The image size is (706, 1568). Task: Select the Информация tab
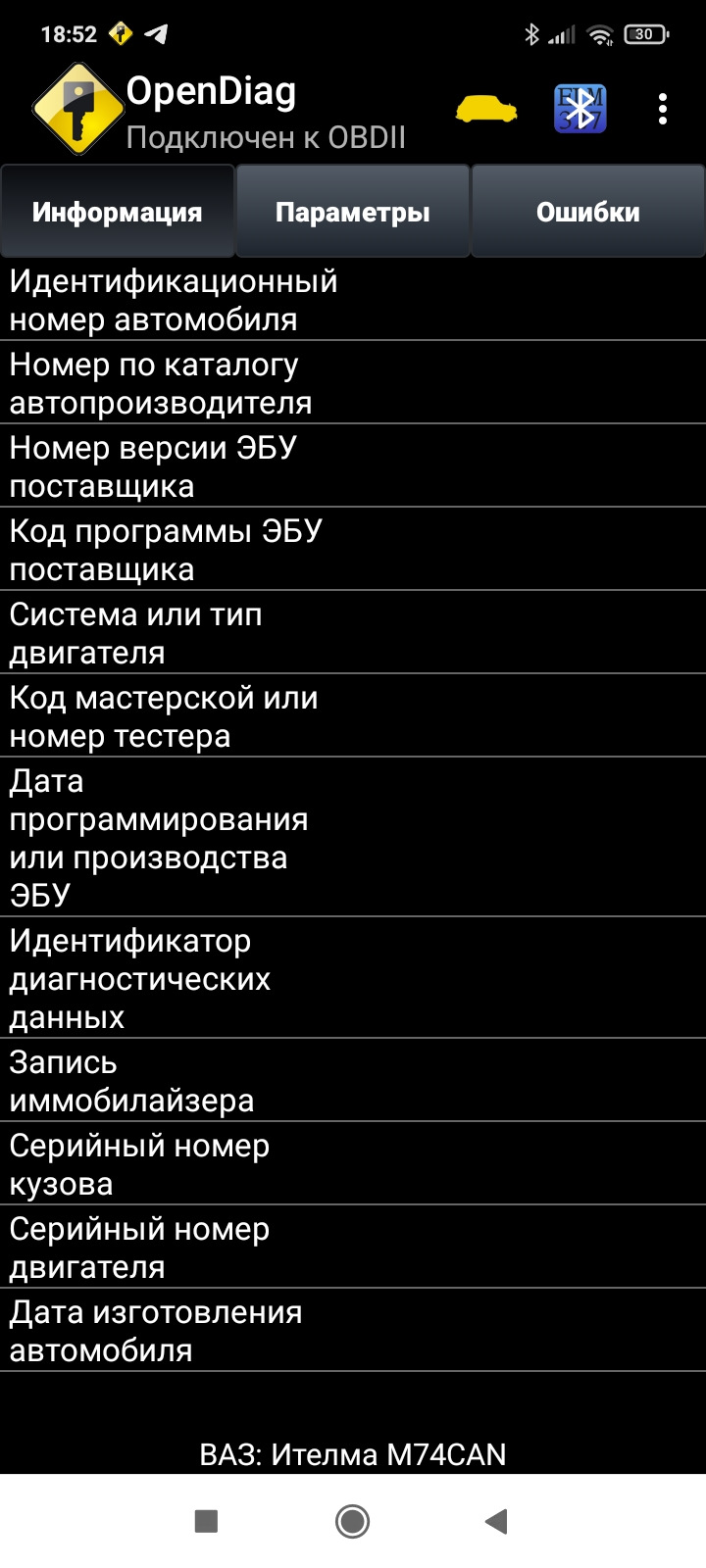tap(118, 212)
